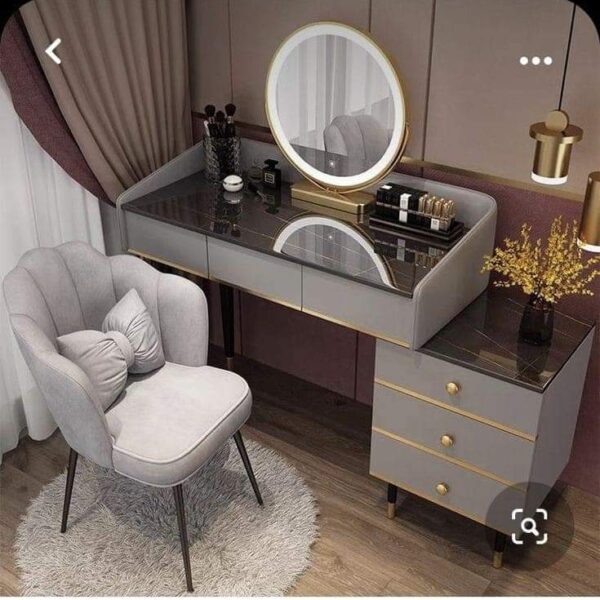Tap the visual search lens button
Screen dimensions: 600x600
coord(529,526)
